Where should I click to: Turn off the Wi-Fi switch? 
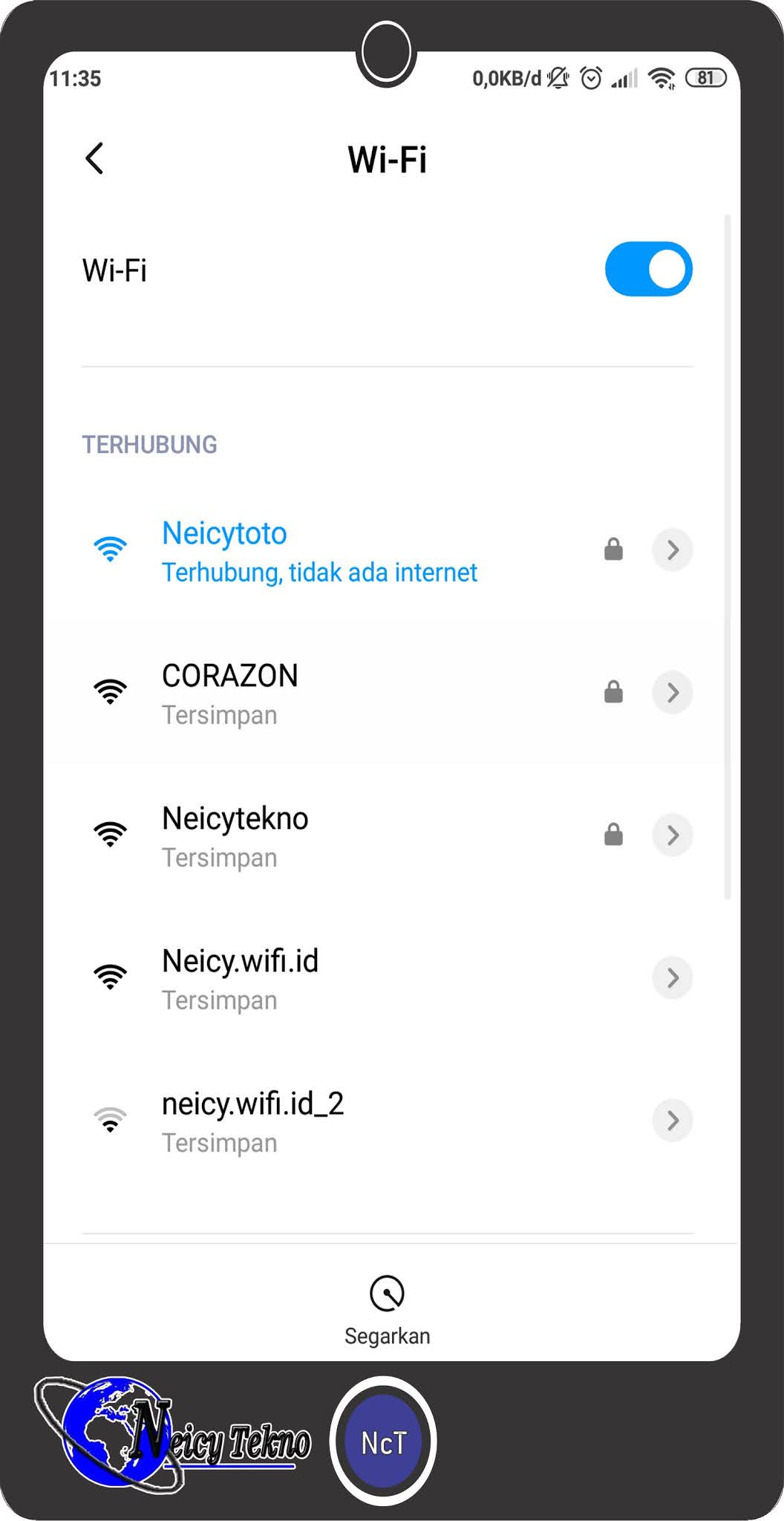[648, 269]
